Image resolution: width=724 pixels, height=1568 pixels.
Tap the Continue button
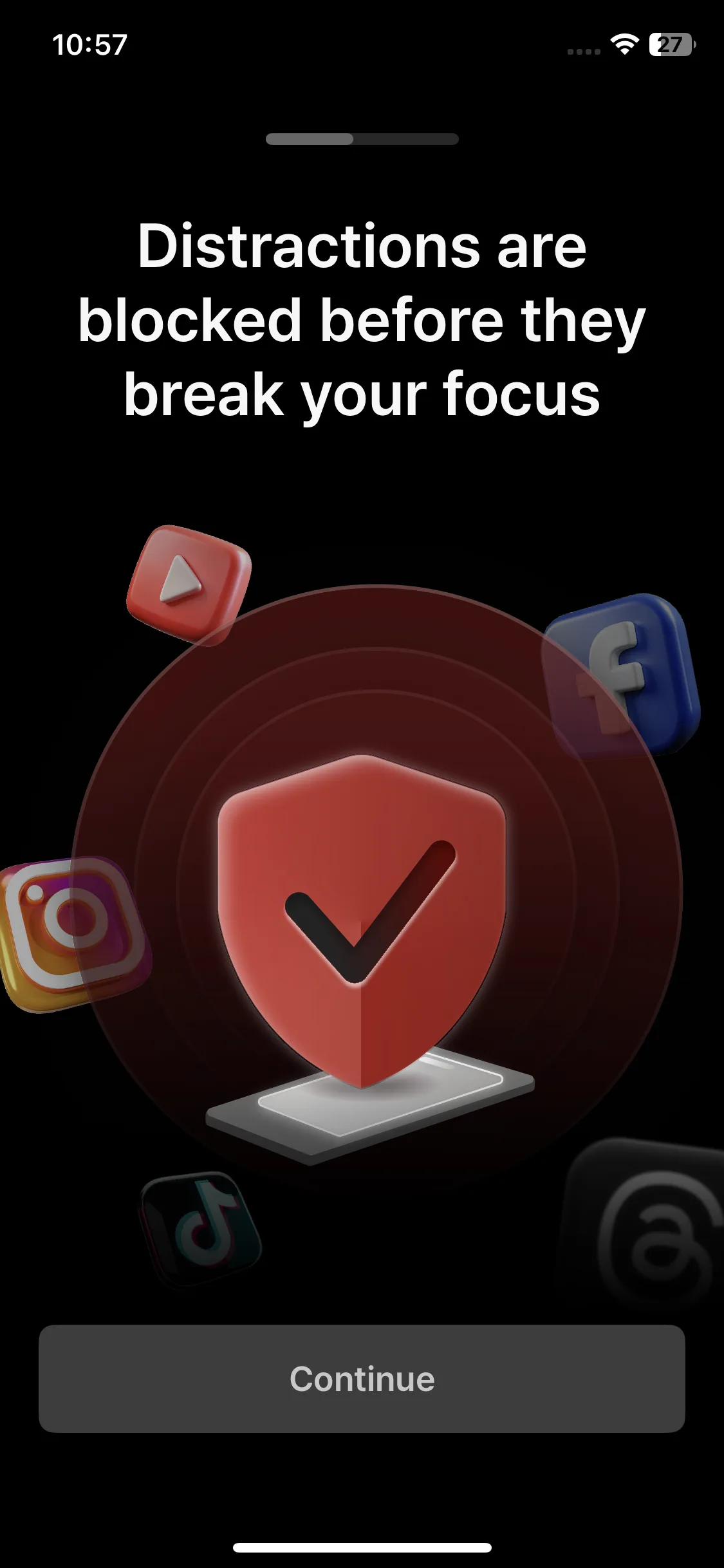pyautogui.click(x=362, y=1378)
